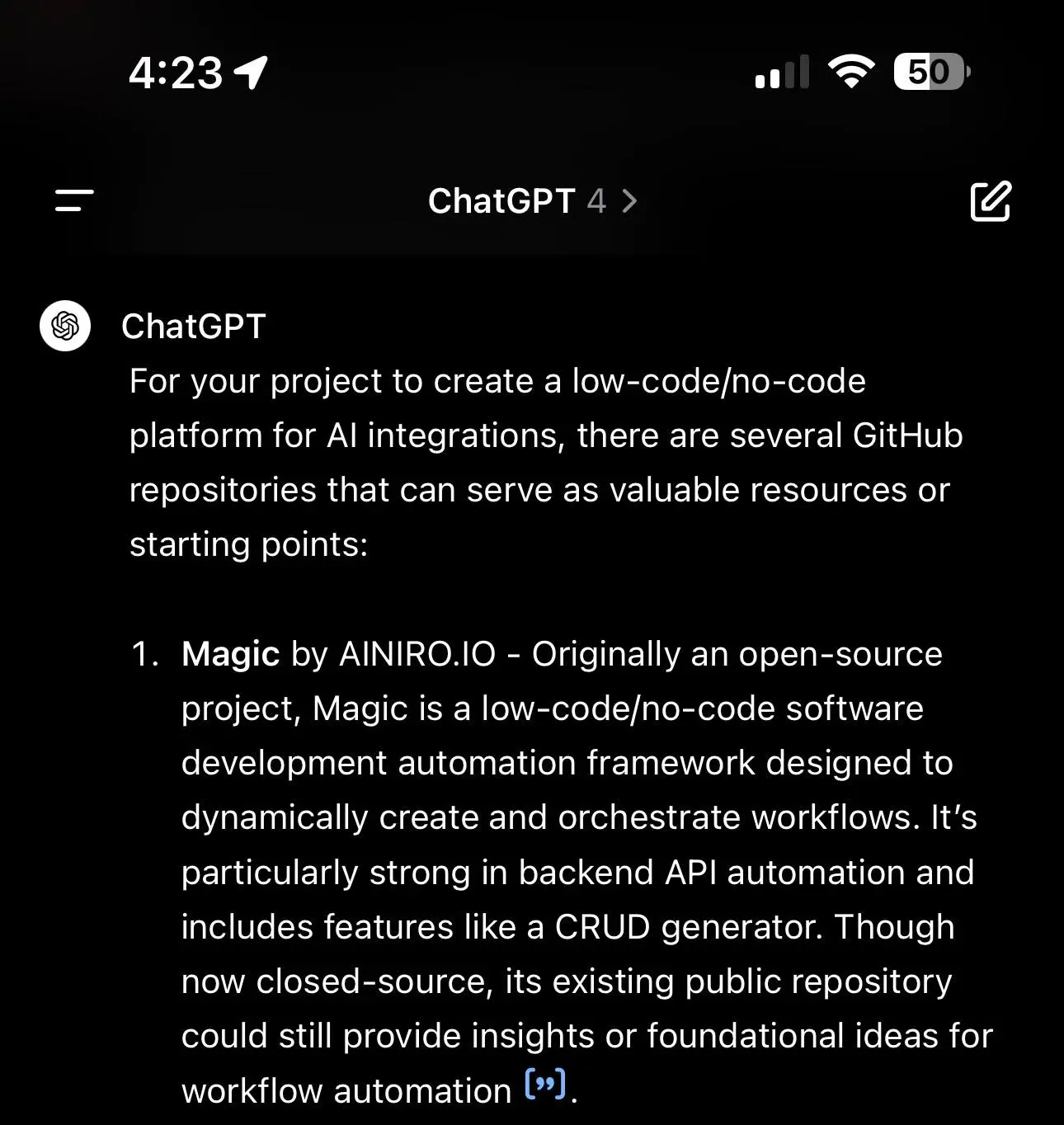Expand the chevron next to ChatGPT 4
The image size is (1064, 1125).
[629, 200]
